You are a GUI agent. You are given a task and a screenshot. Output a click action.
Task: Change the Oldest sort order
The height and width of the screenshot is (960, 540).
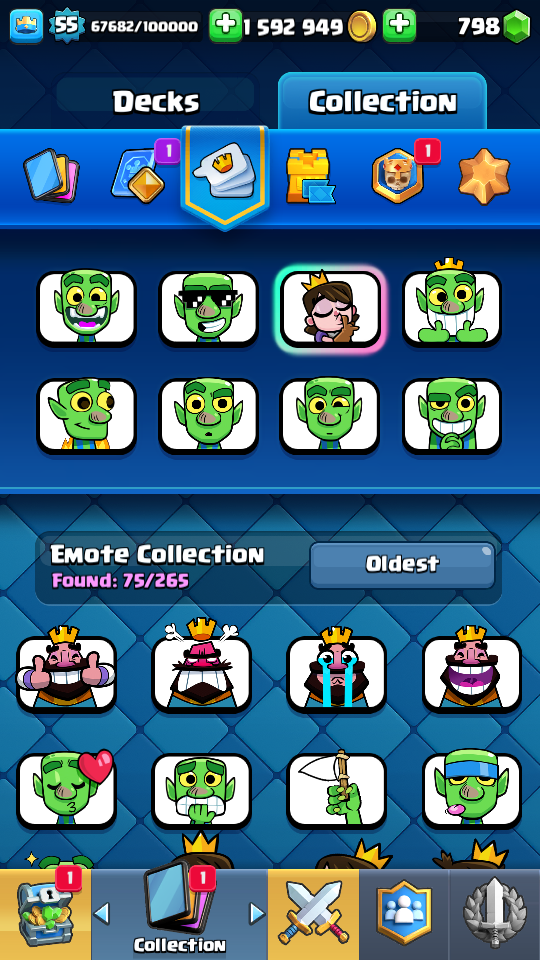[402, 564]
